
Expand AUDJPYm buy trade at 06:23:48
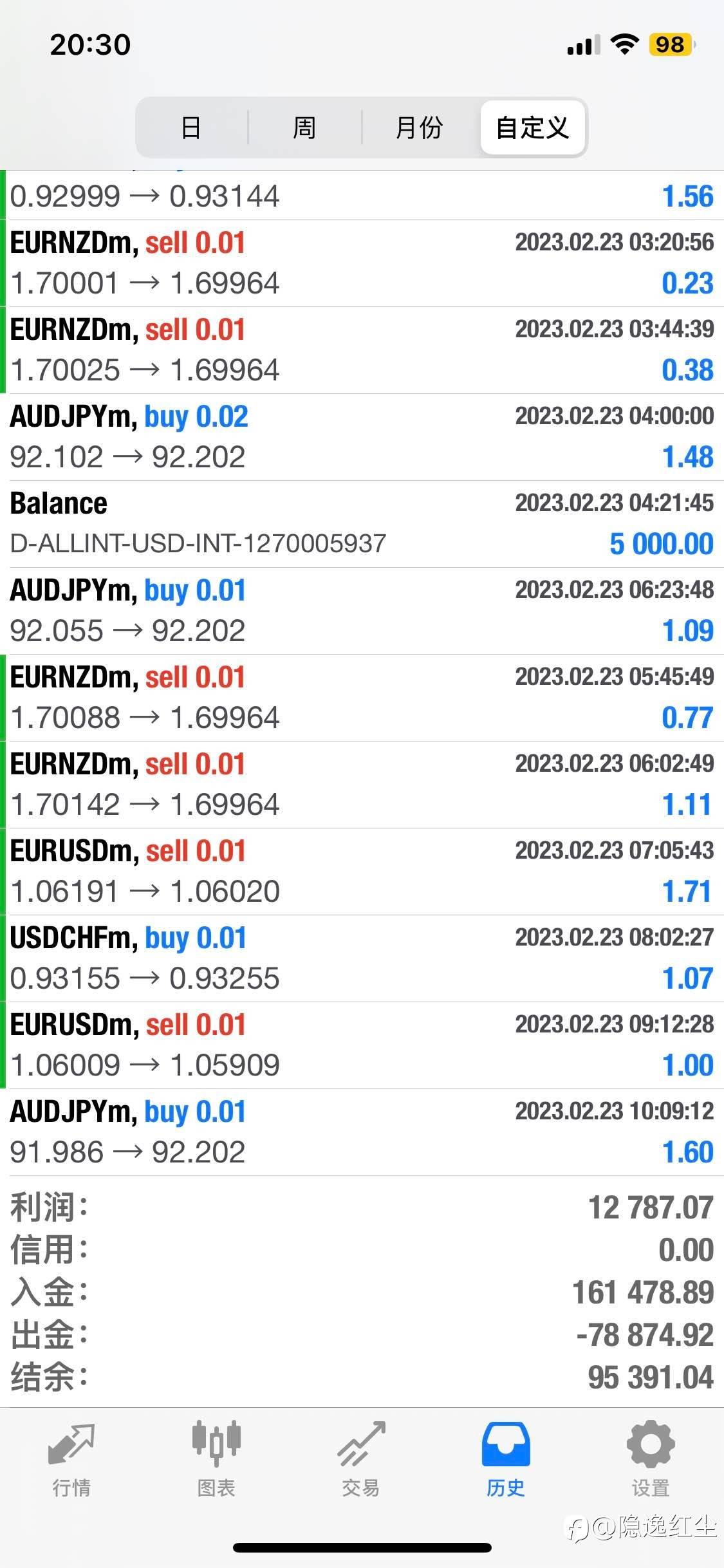click(362, 611)
